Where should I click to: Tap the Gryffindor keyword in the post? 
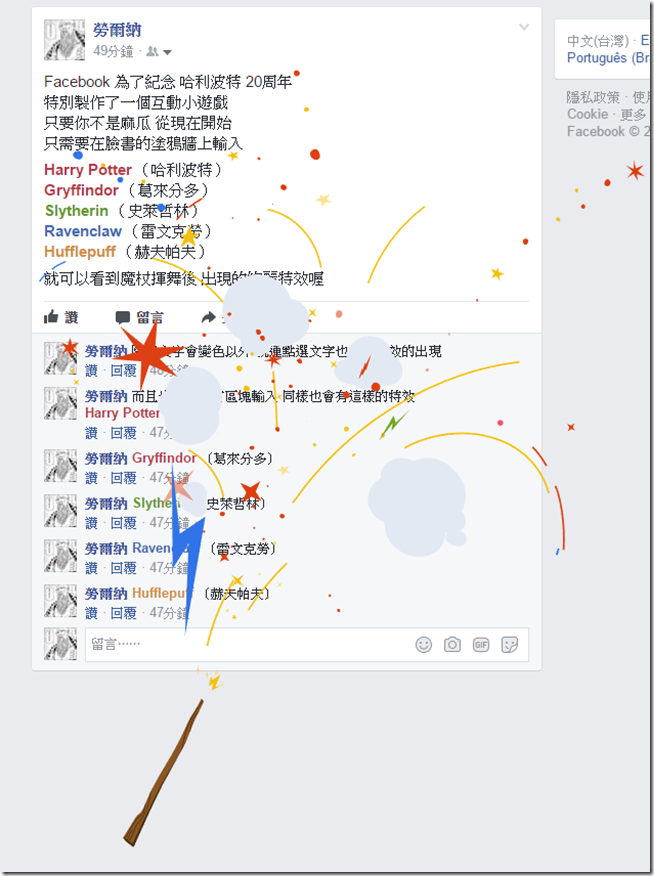(x=82, y=190)
